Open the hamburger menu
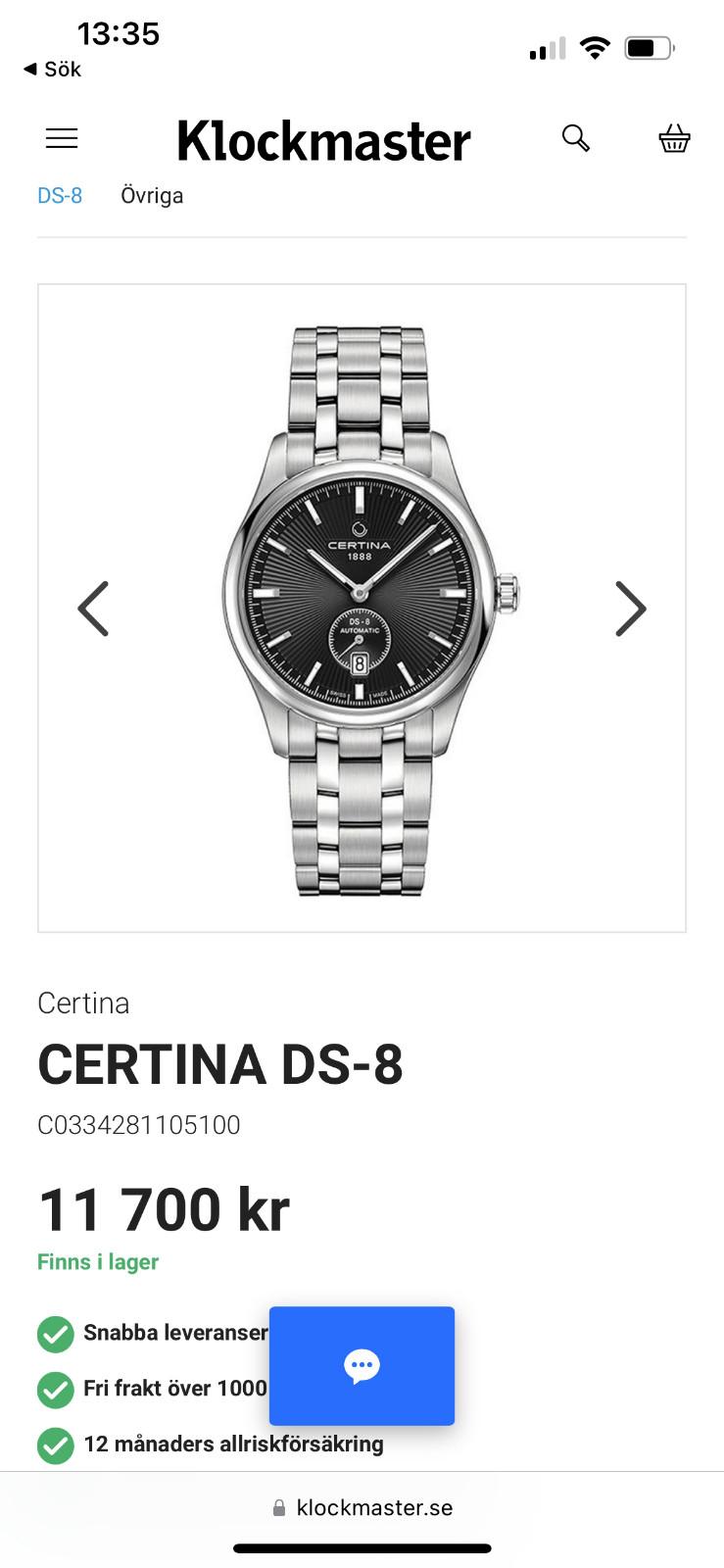Screen dimensions: 724x1568 click(62, 139)
